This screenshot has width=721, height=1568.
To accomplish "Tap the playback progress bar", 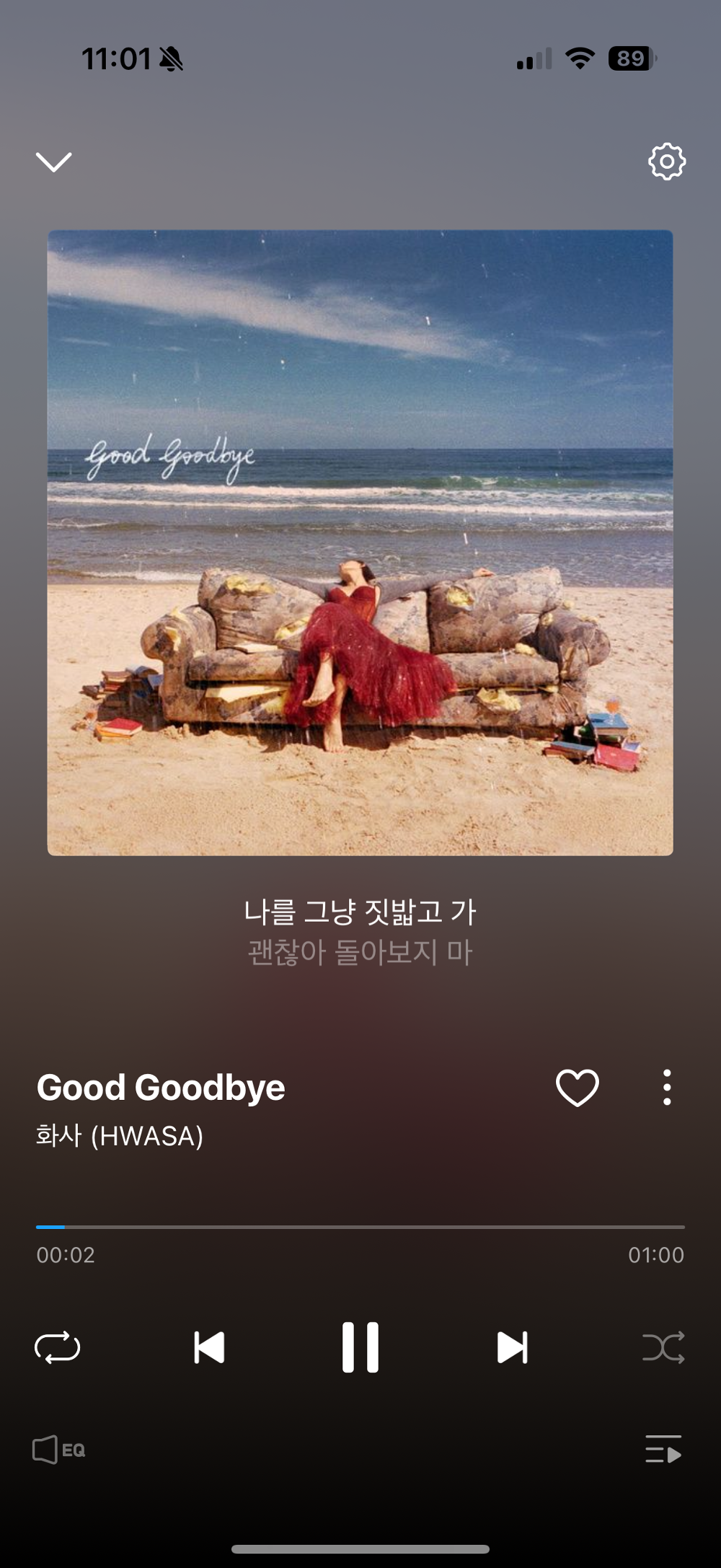I will 360,1226.
